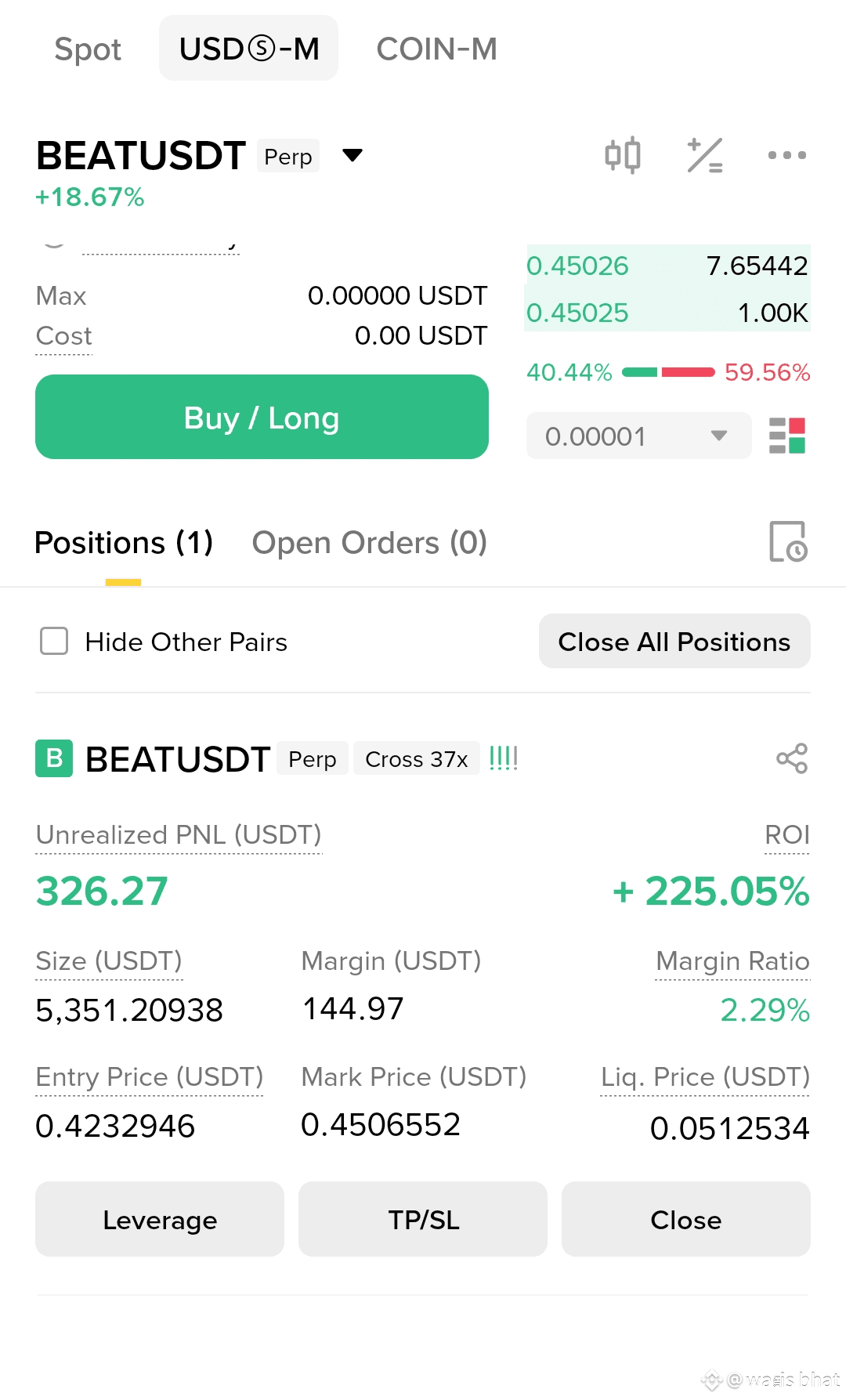This screenshot has height=1400, width=846.
Task: Switch to the COIN-M tab
Action: click(436, 49)
